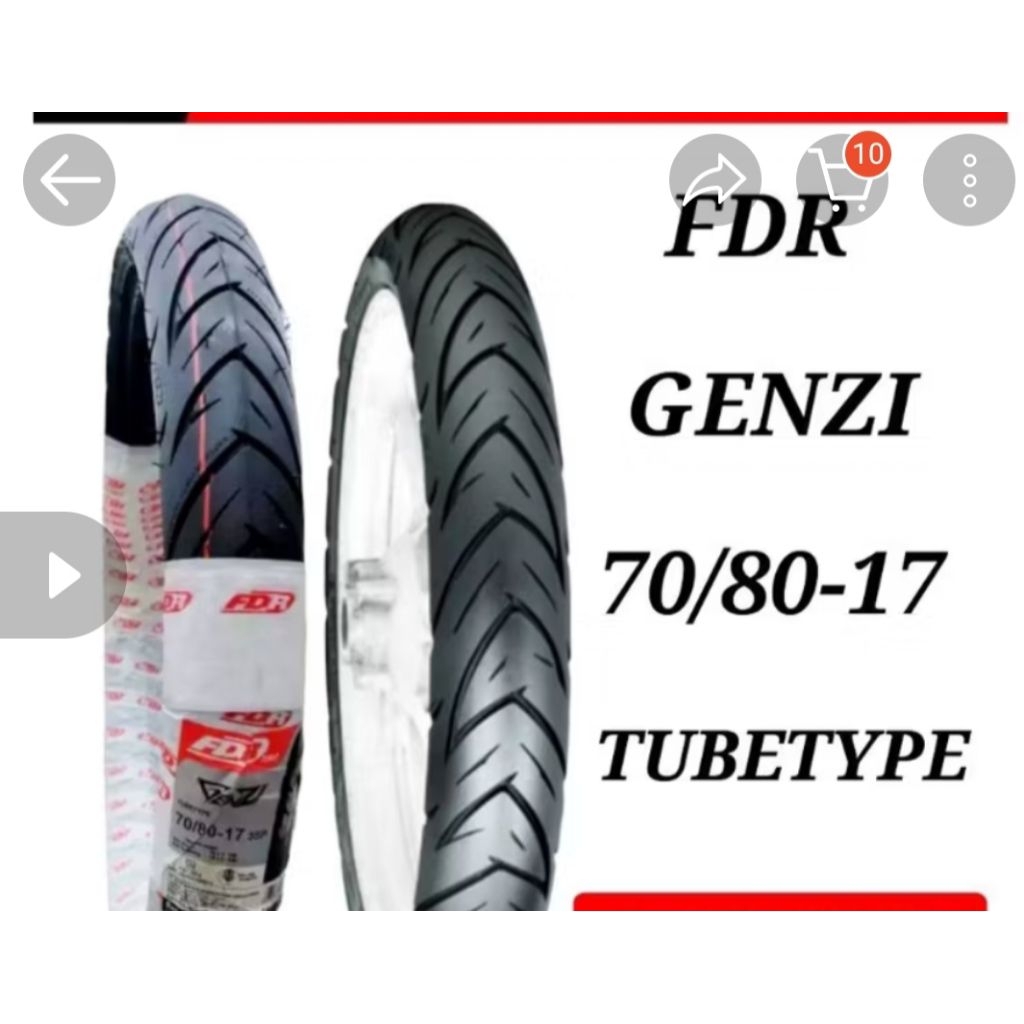This screenshot has height=1024, width=1024.
Task: Open the shopping cart with 10 items
Action: click(841, 180)
